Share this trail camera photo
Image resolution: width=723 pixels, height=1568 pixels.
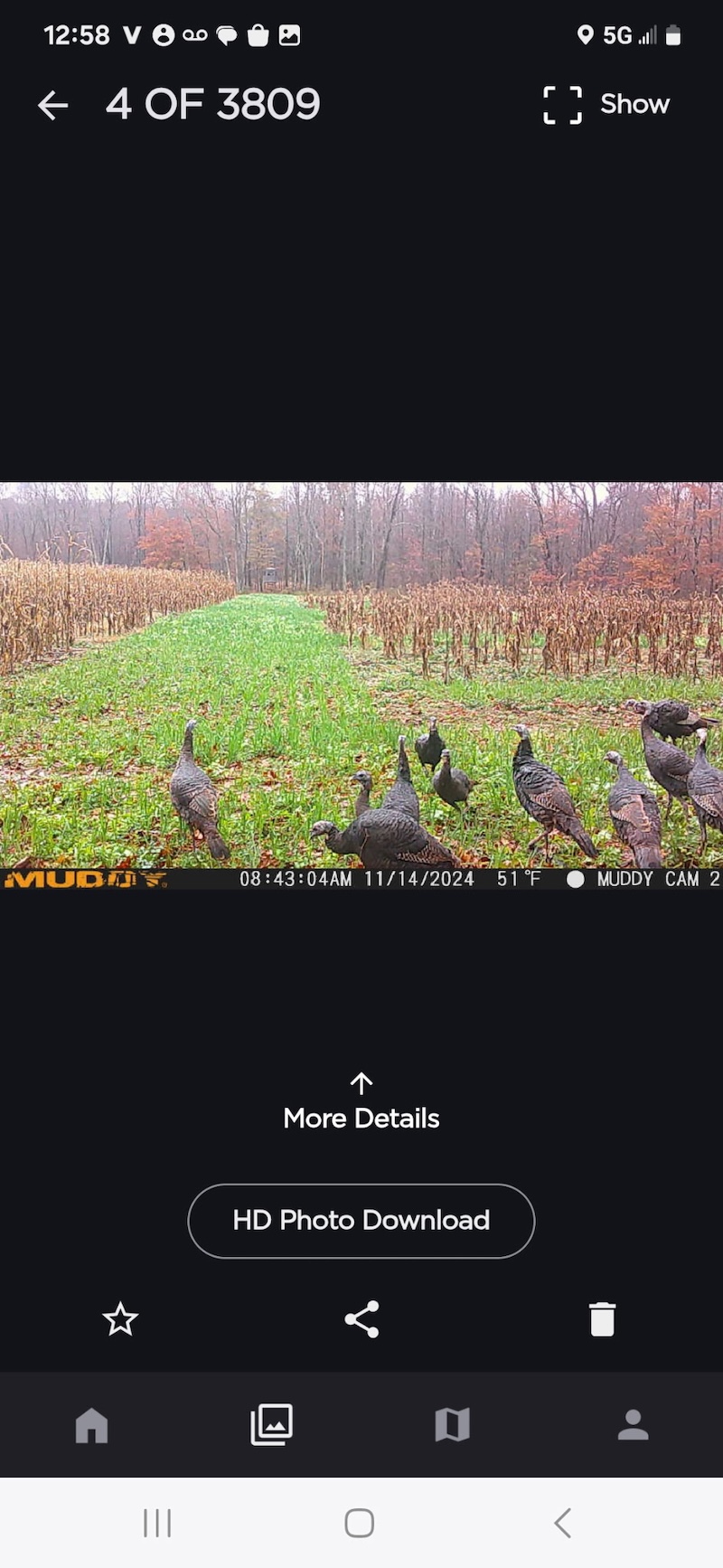(x=361, y=1319)
